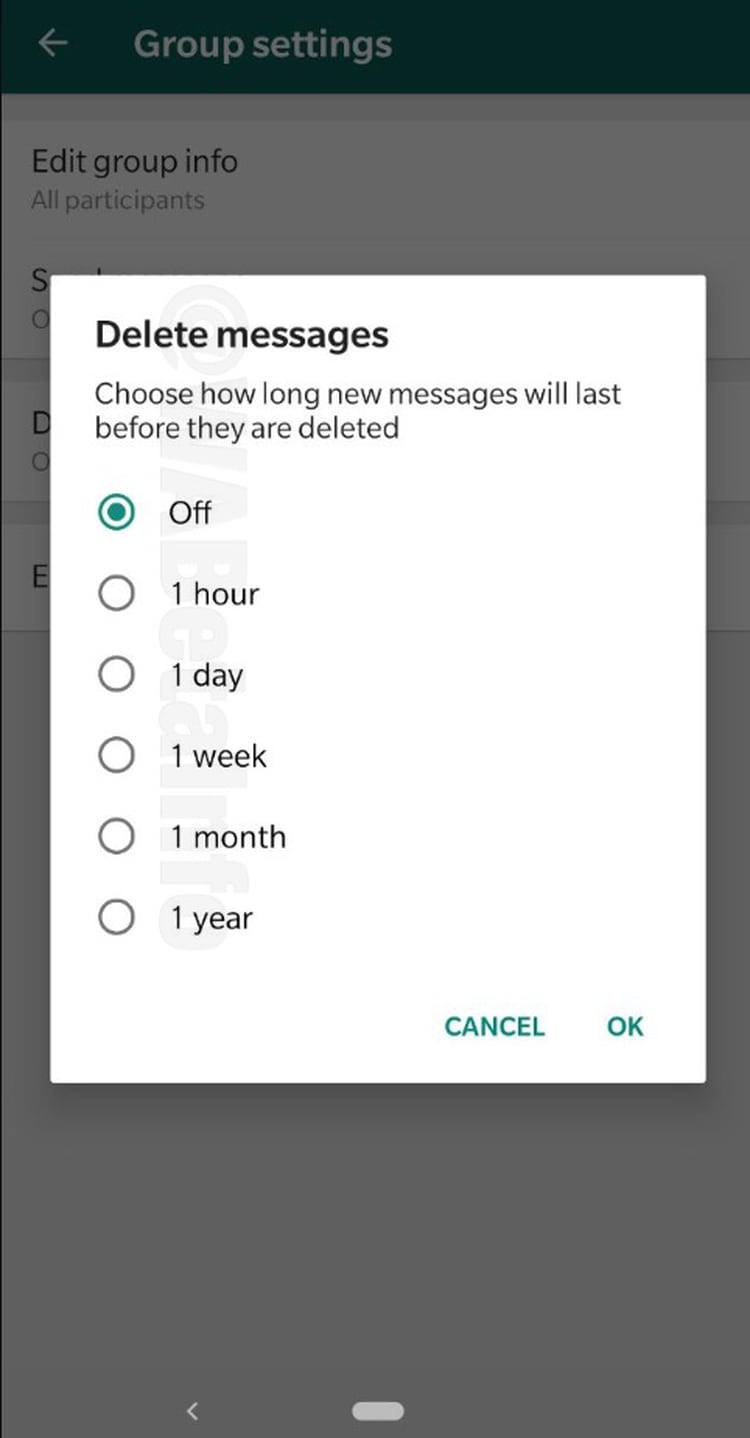This screenshot has width=750, height=1438.
Task: Confirm selection with OK
Action: click(625, 1027)
